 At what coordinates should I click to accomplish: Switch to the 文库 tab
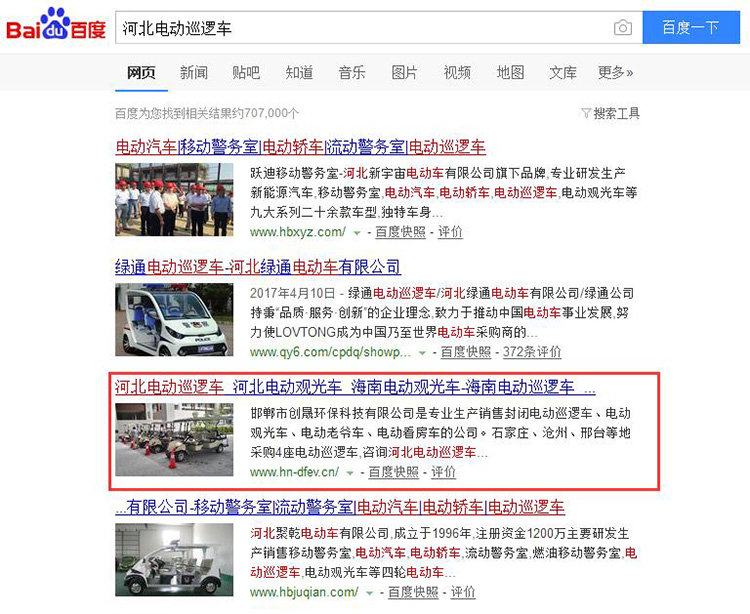[x=563, y=73]
